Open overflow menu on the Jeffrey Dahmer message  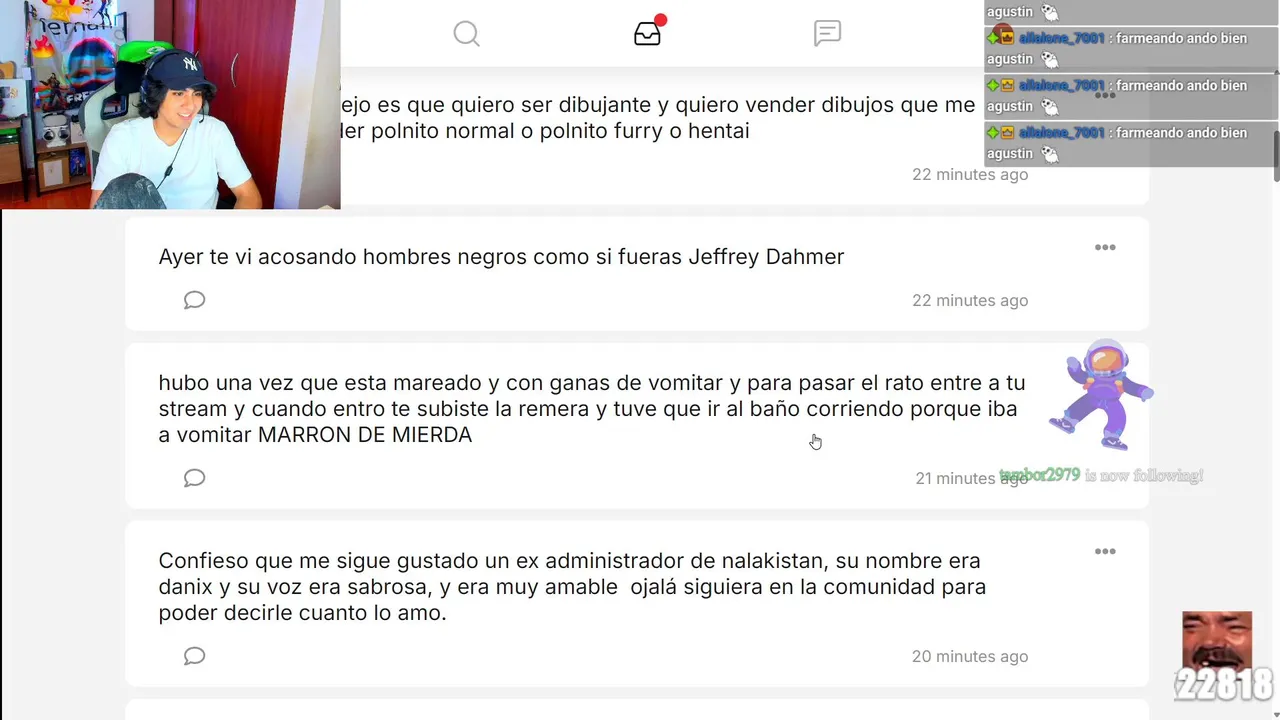pos(1105,247)
